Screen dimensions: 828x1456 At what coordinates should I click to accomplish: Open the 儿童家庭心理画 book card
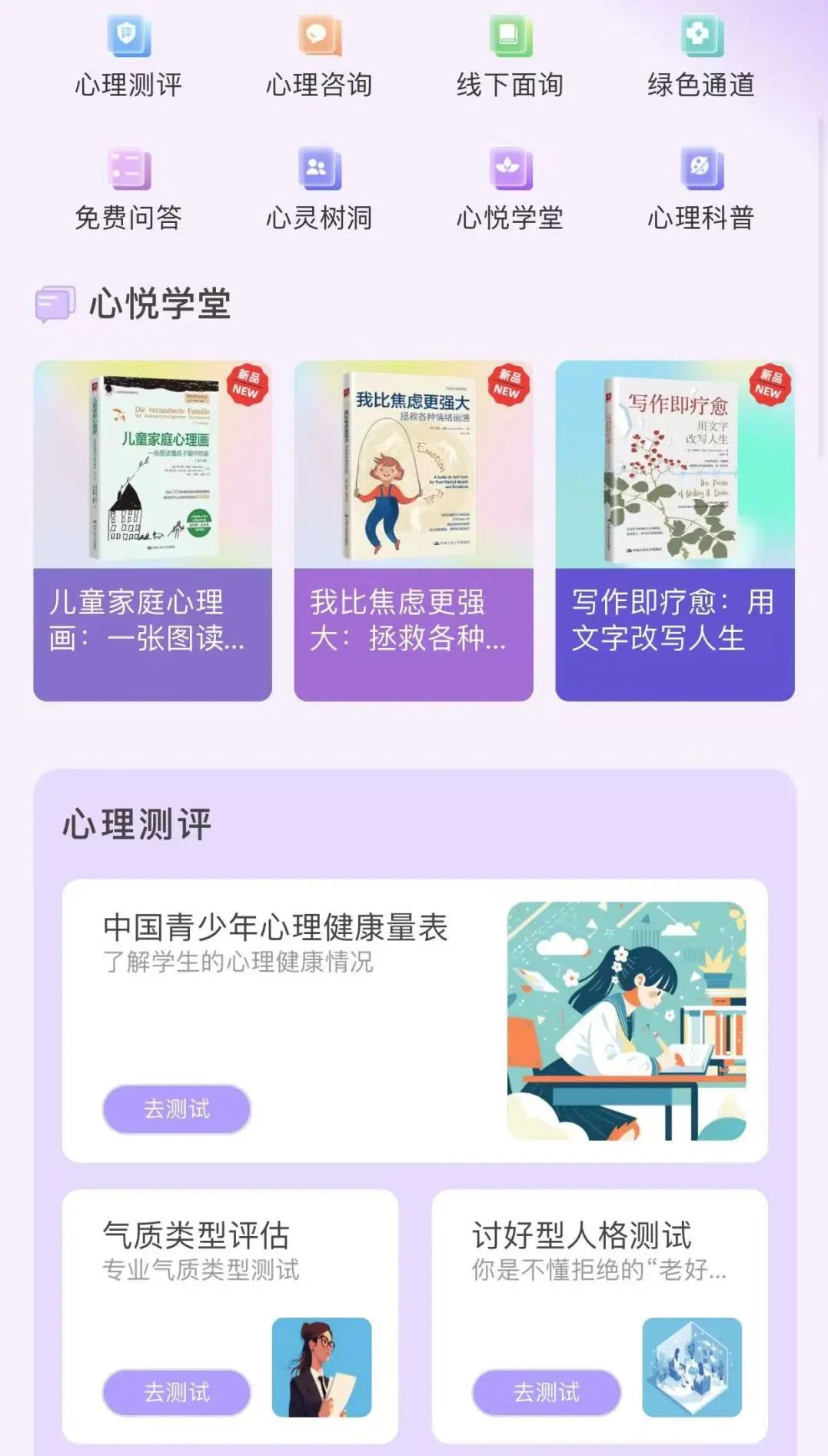(152, 530)
